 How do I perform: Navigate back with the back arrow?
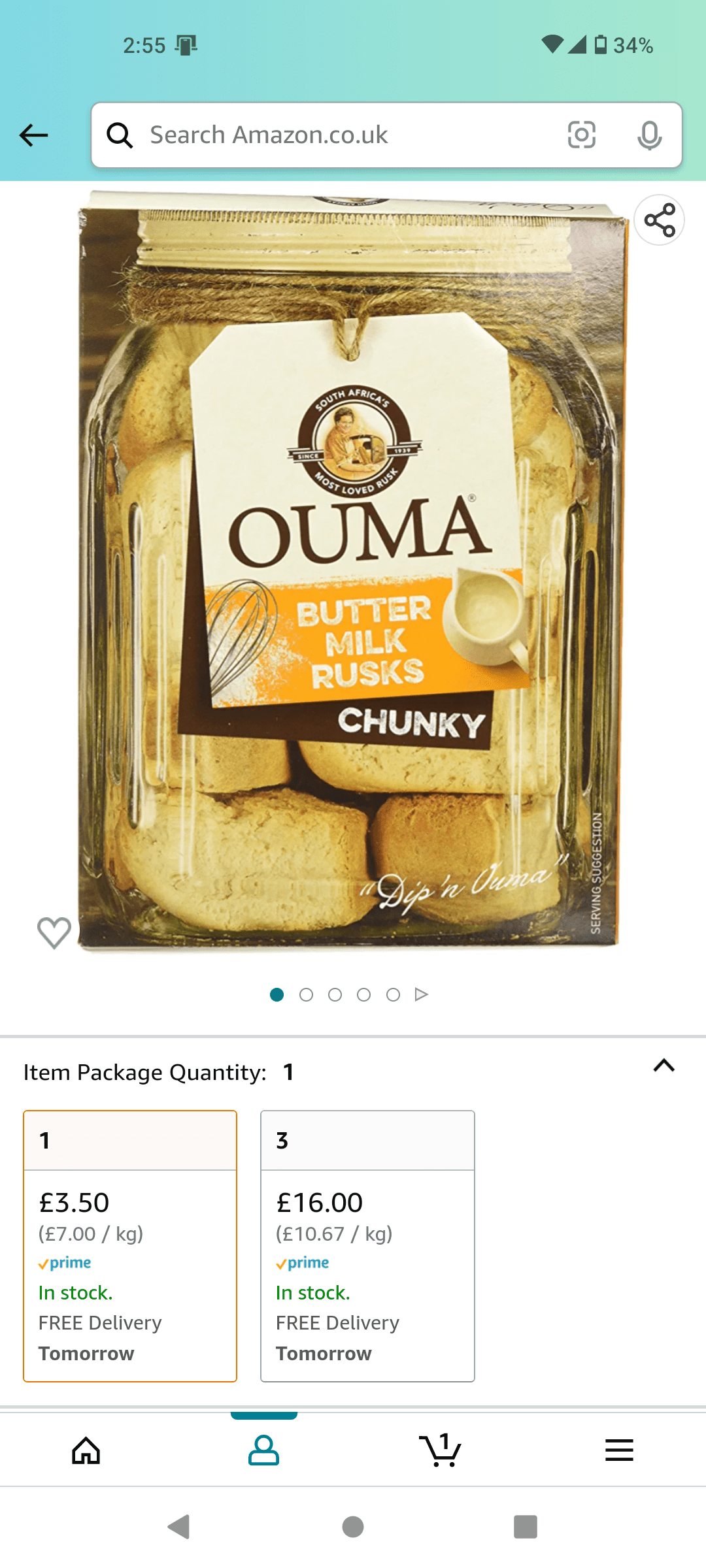tap(32, 135)
